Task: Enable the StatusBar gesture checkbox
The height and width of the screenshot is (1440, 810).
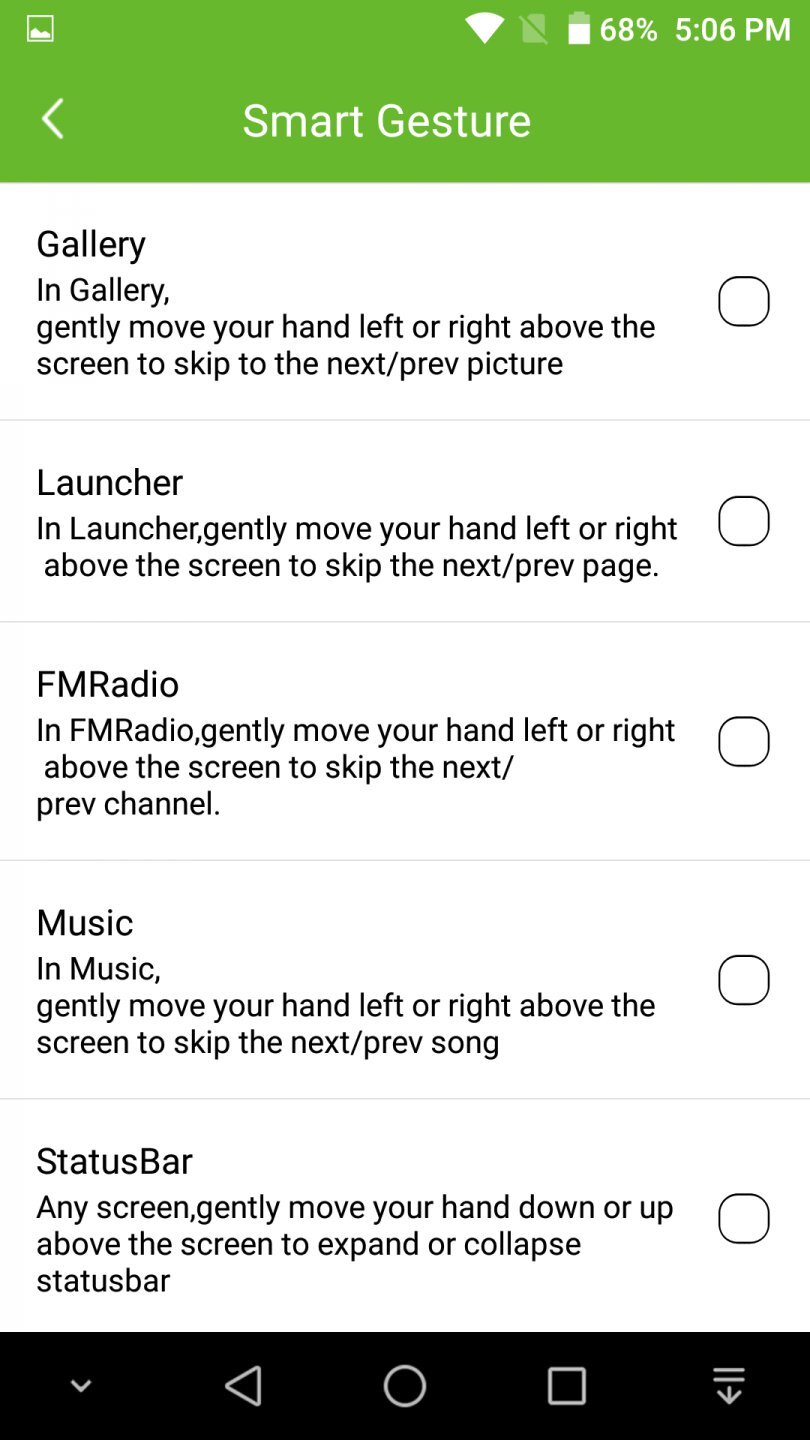Action: point(743,1218)
